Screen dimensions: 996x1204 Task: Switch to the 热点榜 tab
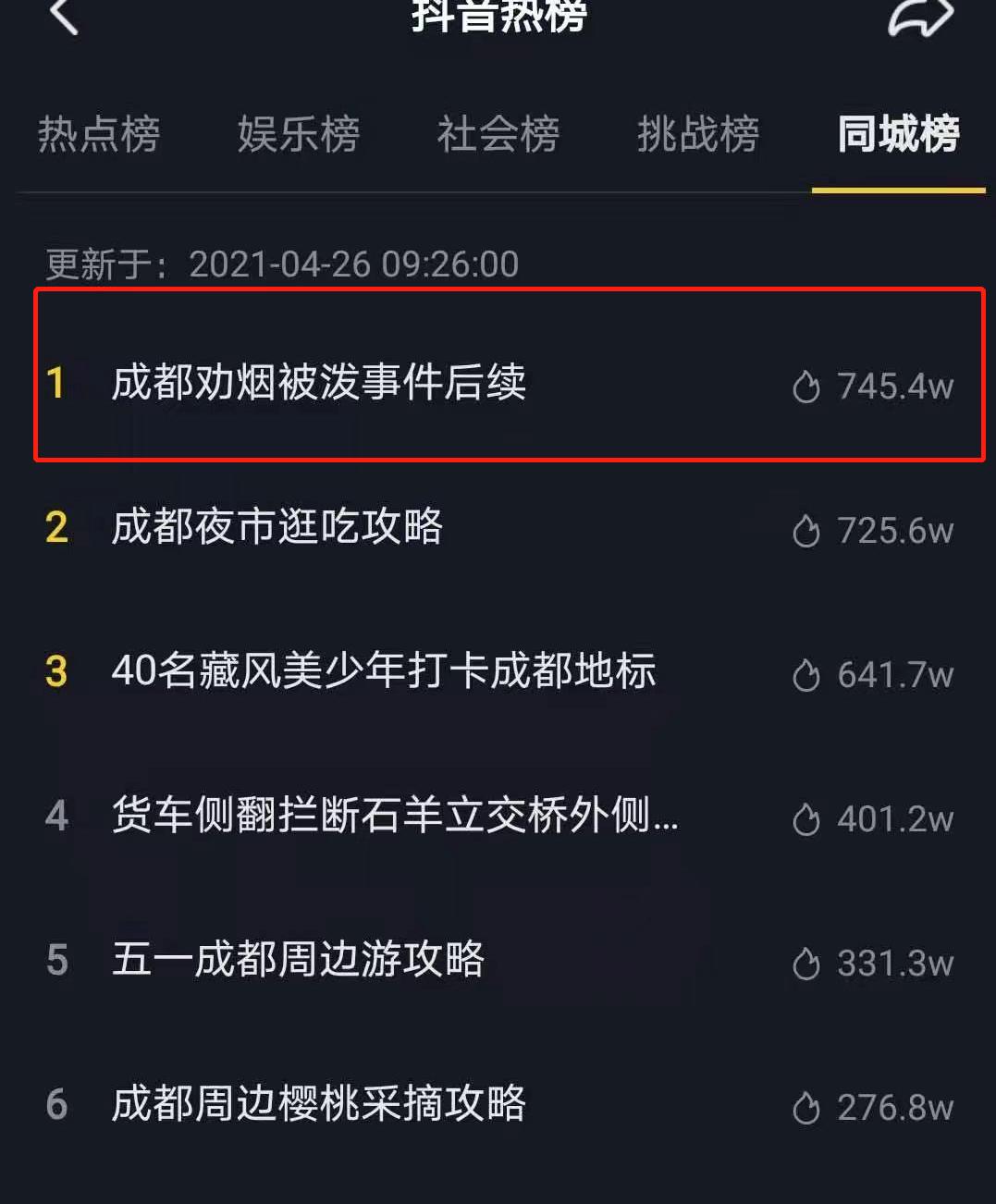pyautogui.click(x=99, y=134)
